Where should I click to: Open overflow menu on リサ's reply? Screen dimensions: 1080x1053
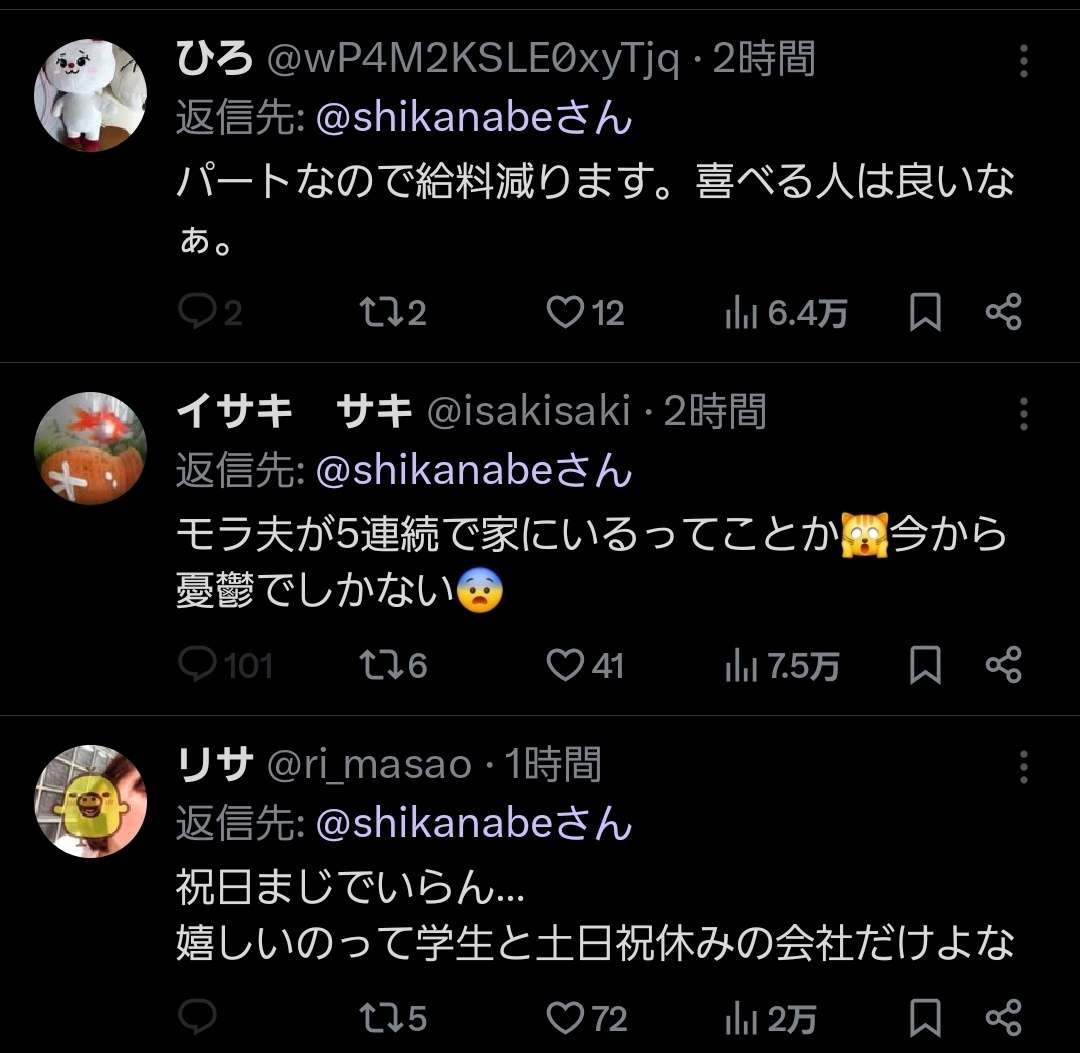pos(1023,766)
